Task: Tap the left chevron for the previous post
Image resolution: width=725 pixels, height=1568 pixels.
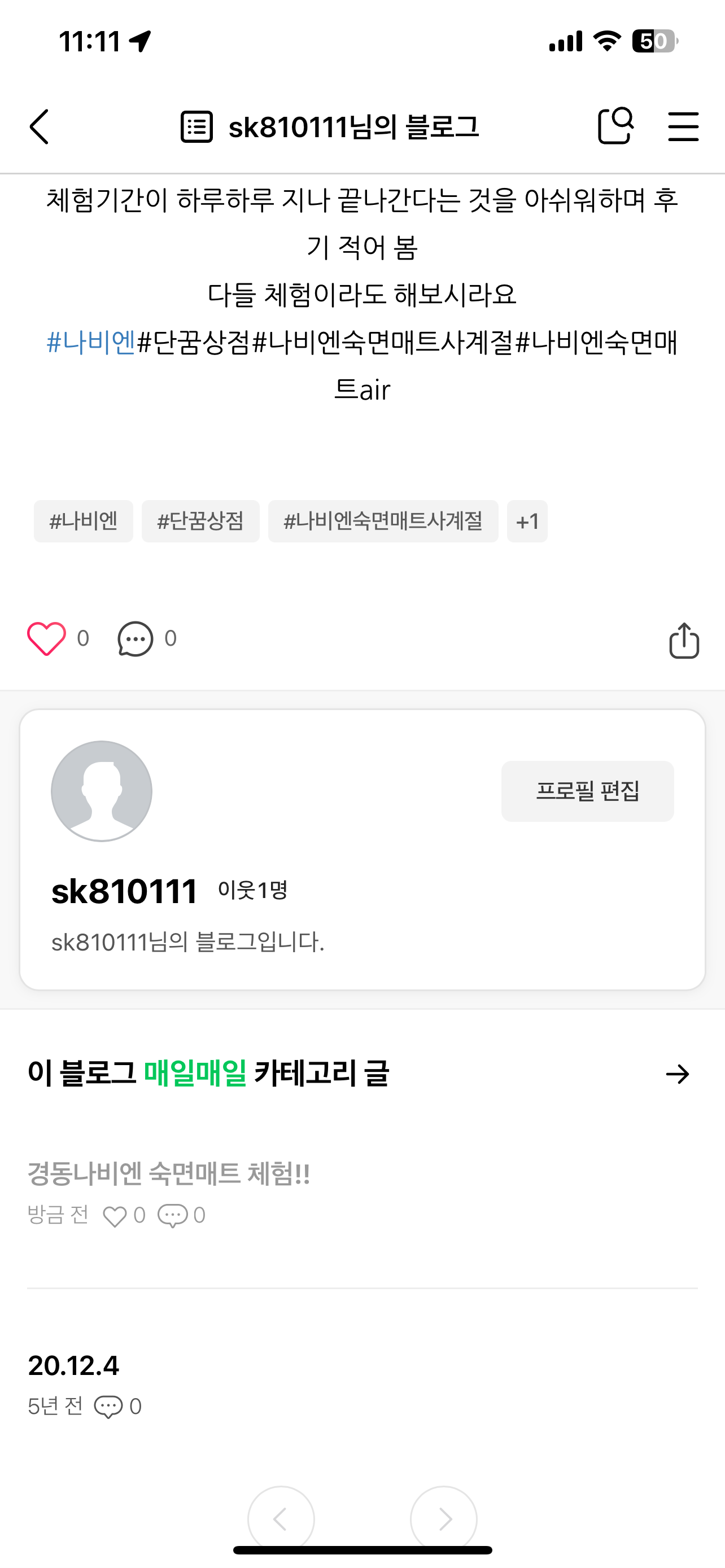Action: (x=281, y=1518)
